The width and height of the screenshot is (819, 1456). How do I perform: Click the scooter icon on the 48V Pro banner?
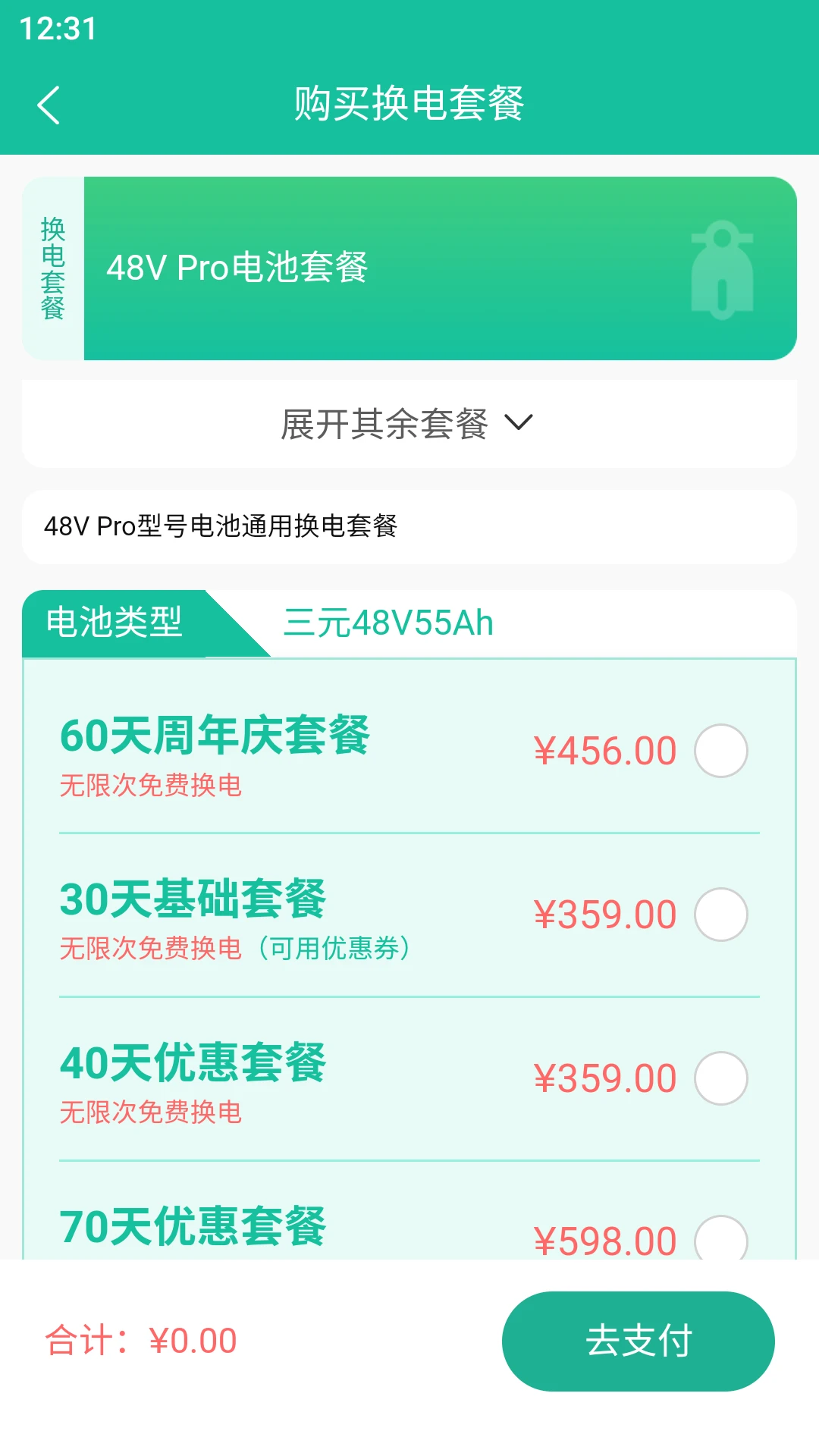(723, 271)
